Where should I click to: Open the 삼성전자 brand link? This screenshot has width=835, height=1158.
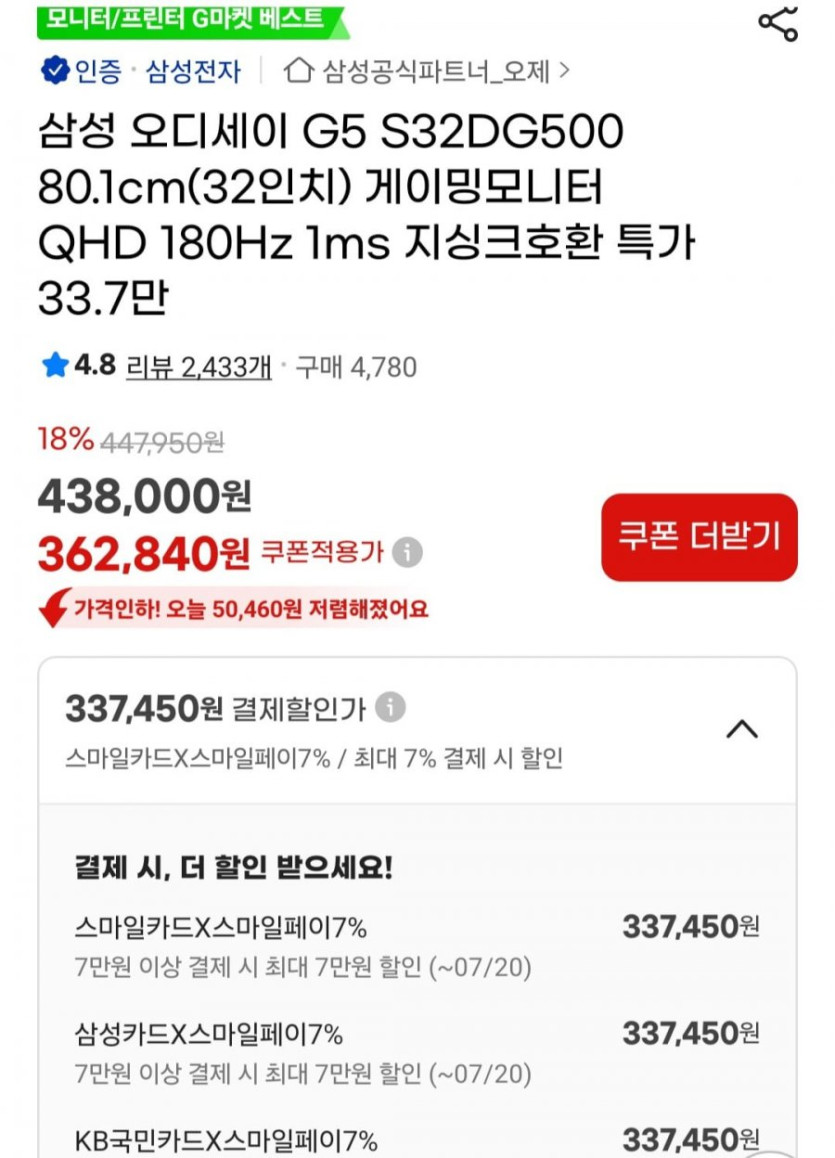193,72
